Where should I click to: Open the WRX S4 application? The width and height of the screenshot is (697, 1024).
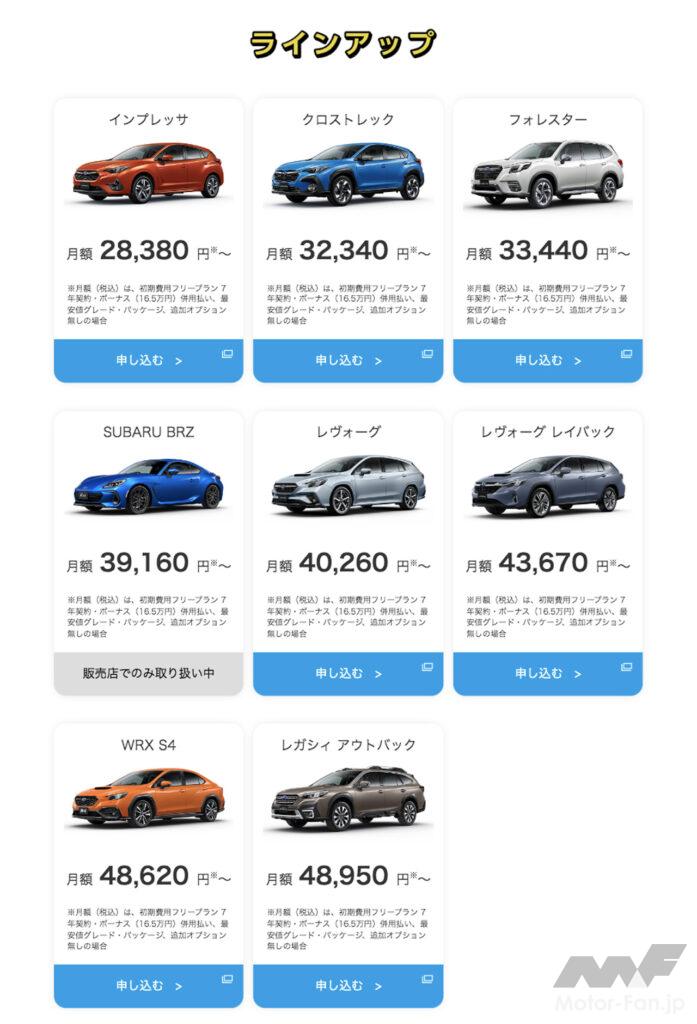148,985
